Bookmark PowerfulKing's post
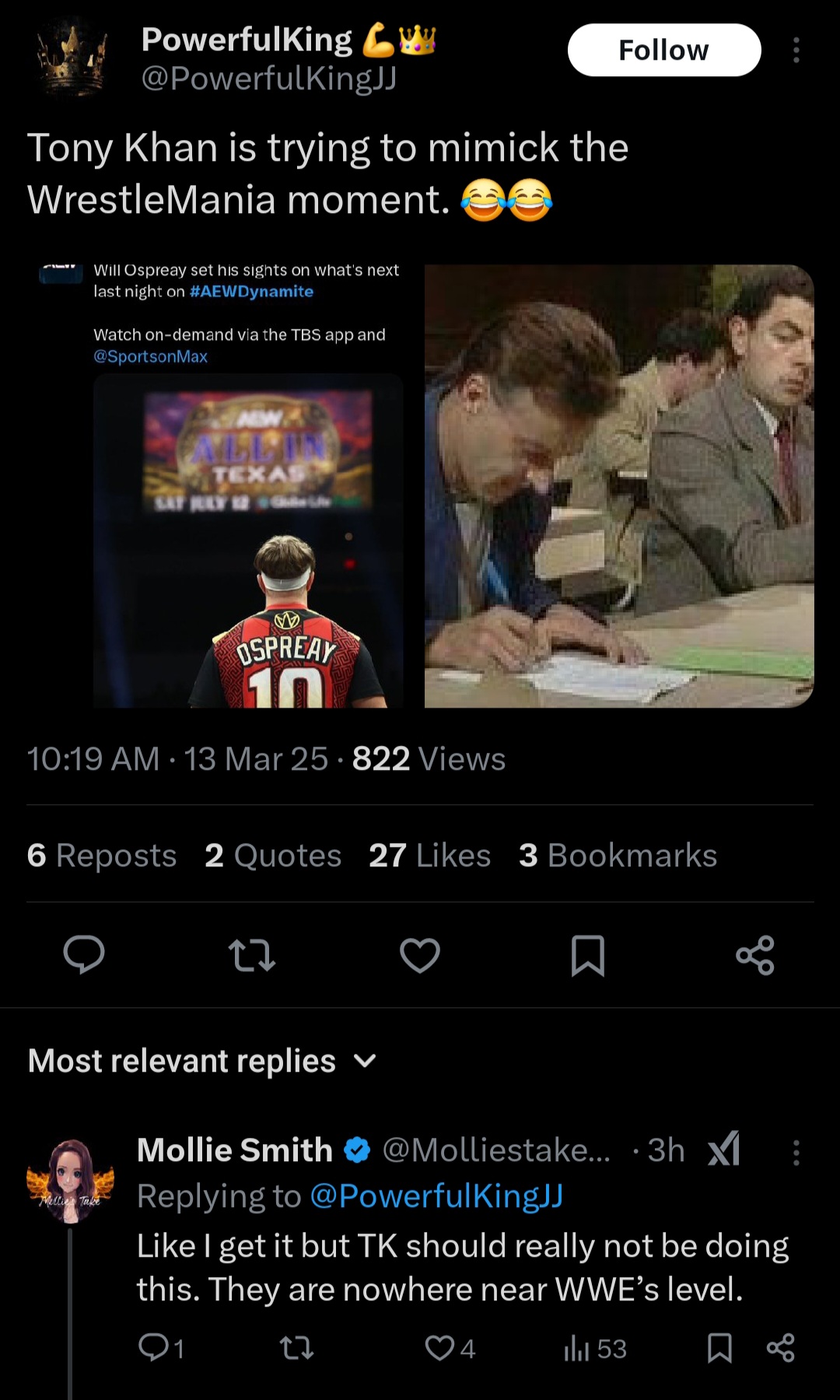 (588, 954)
